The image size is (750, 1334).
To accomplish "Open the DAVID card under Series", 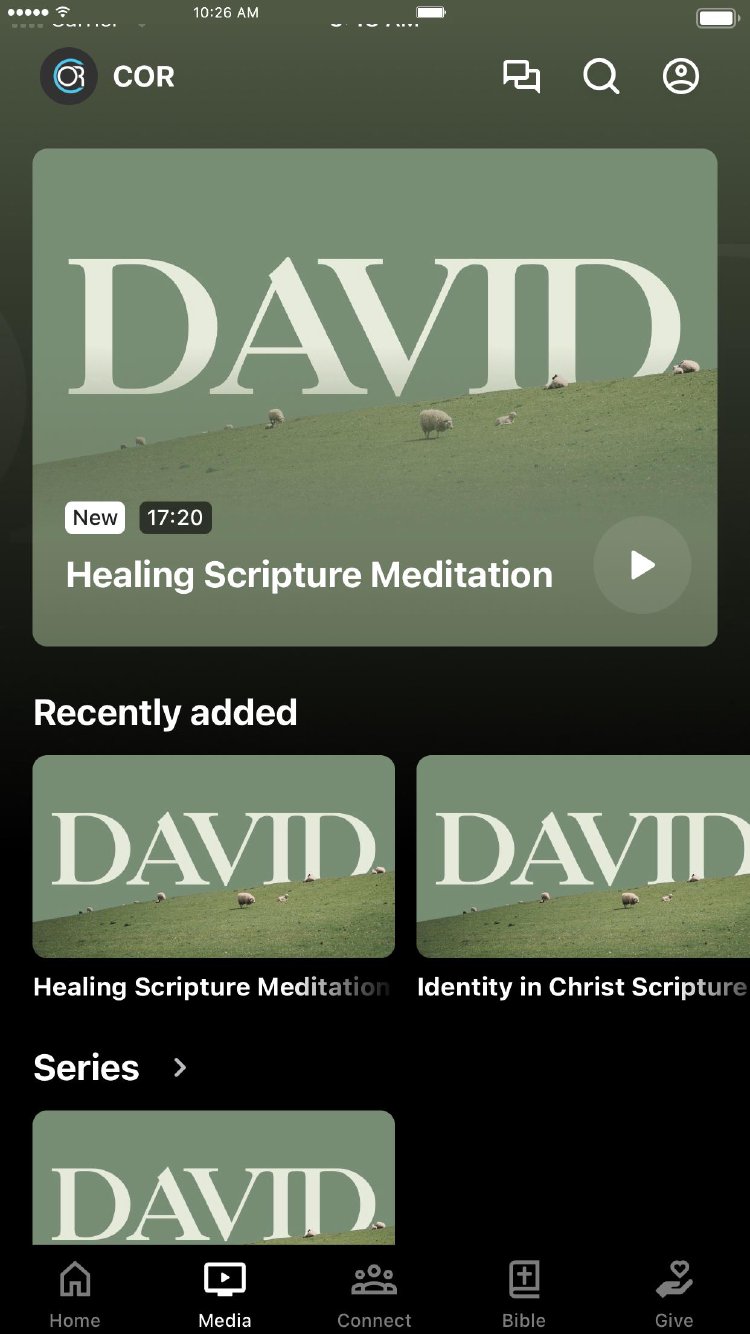I will pyautogui.click(x=213, y=1178).
